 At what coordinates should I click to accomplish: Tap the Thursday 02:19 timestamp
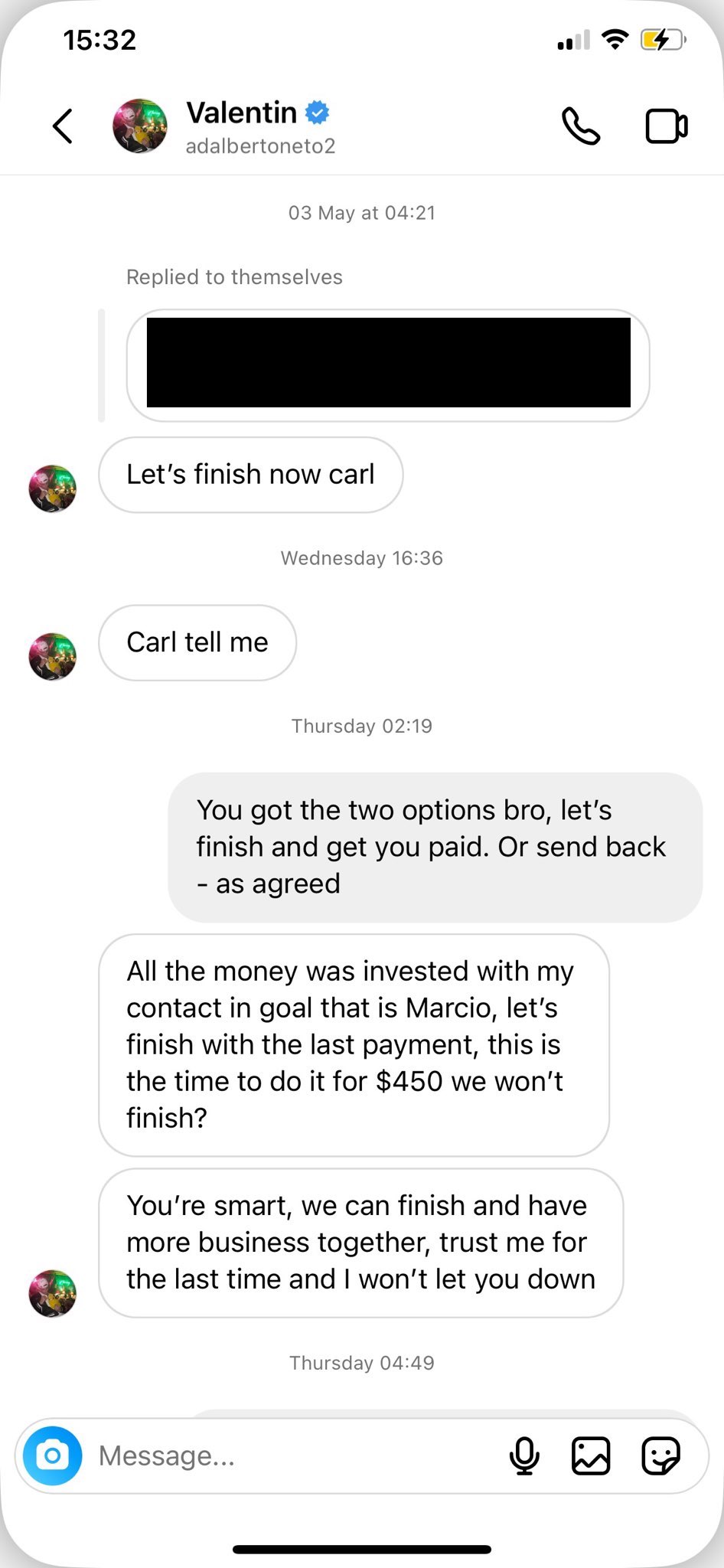pyautogui.click(x=361, y=726)
